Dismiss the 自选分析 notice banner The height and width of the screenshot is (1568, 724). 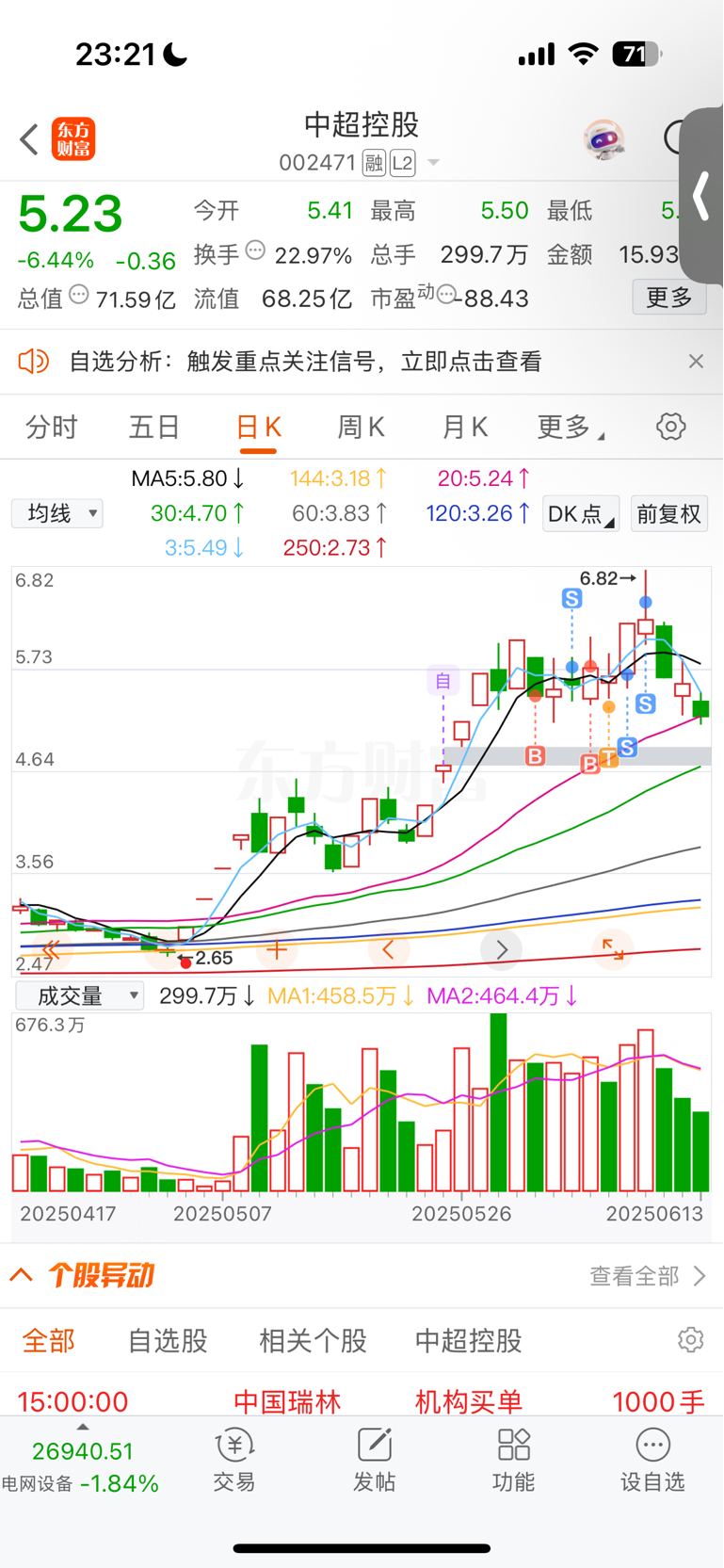click(x=696, y=362)
